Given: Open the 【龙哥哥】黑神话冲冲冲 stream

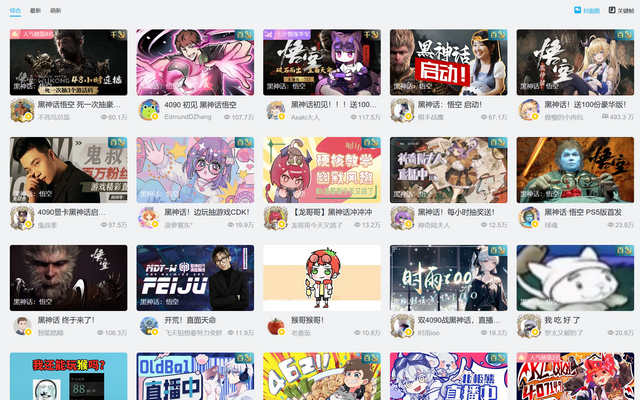Looking at the screenshot, I should (x=321, y=170).
